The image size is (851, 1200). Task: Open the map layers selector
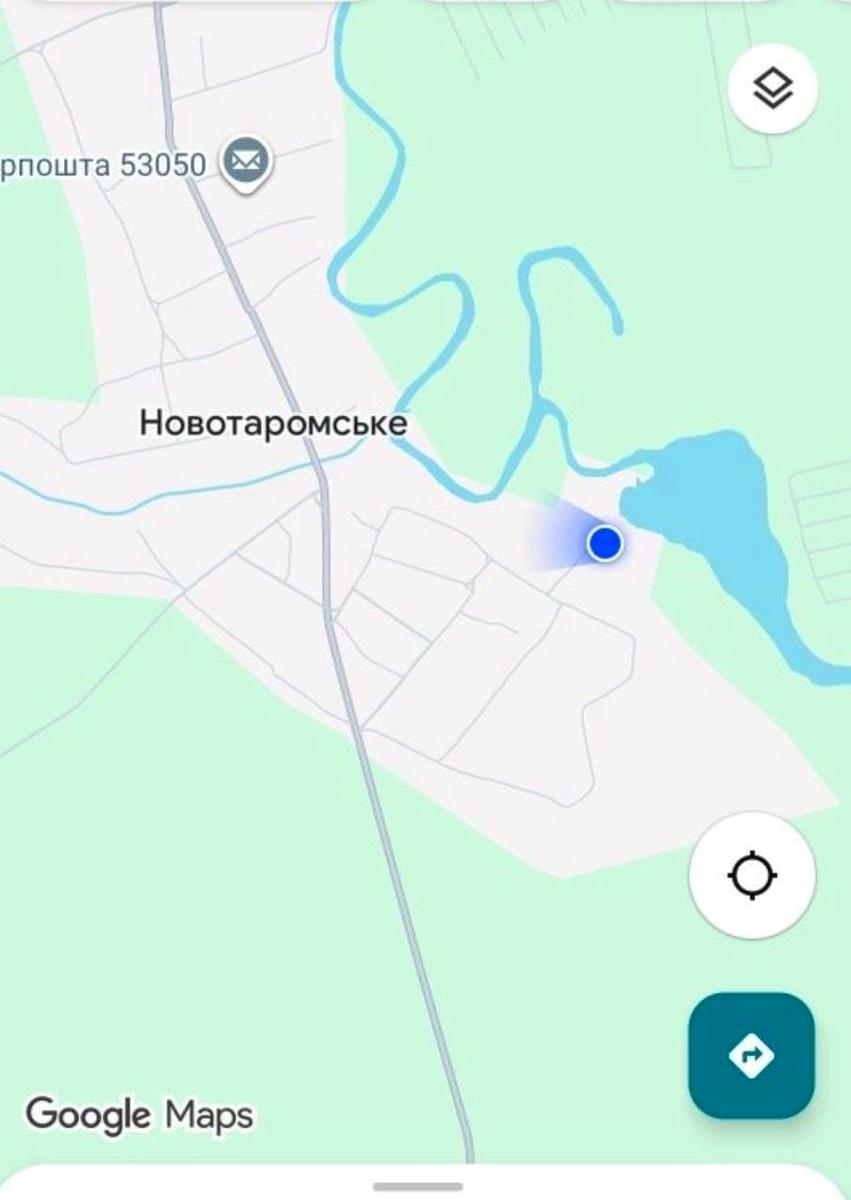point(773,89)
